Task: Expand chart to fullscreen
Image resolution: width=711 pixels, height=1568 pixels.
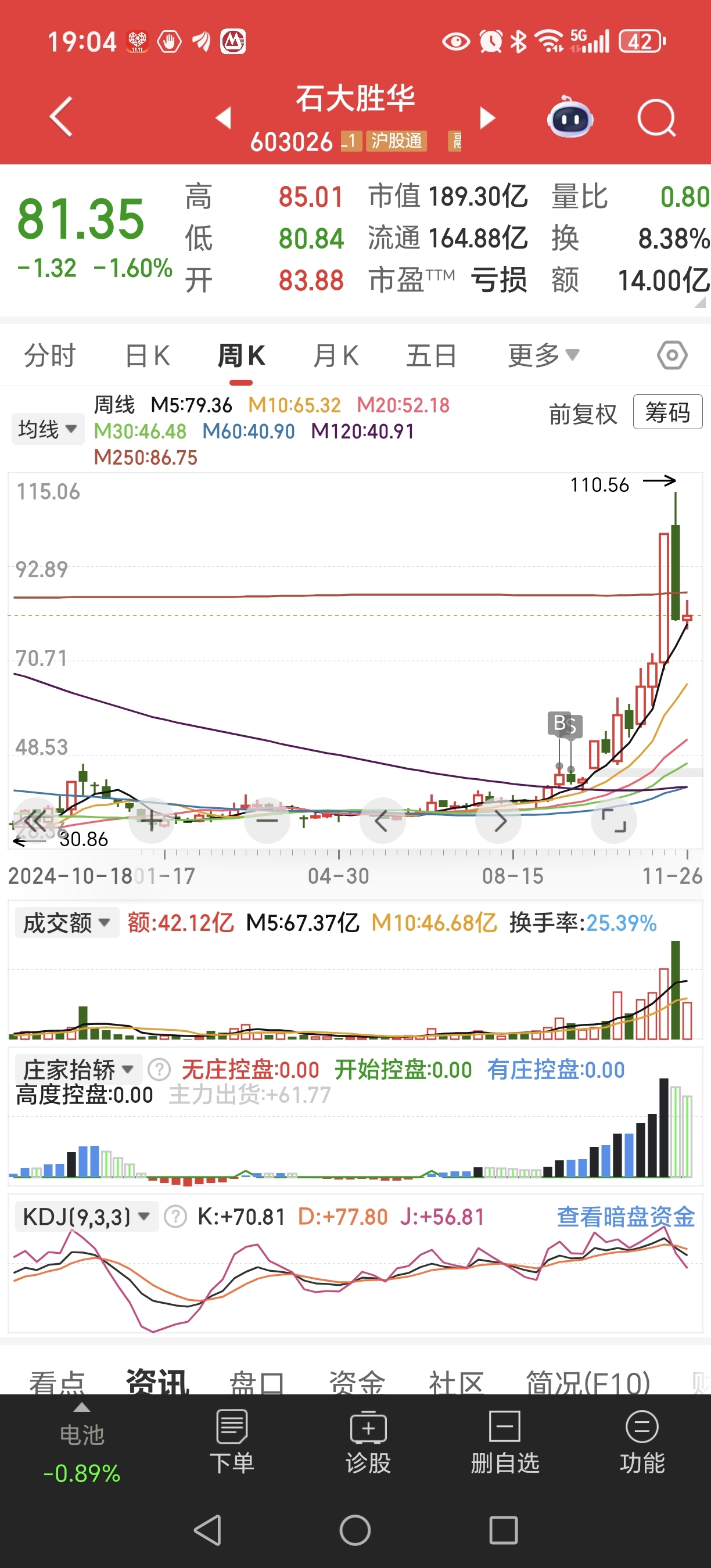Action: [613, 821]
